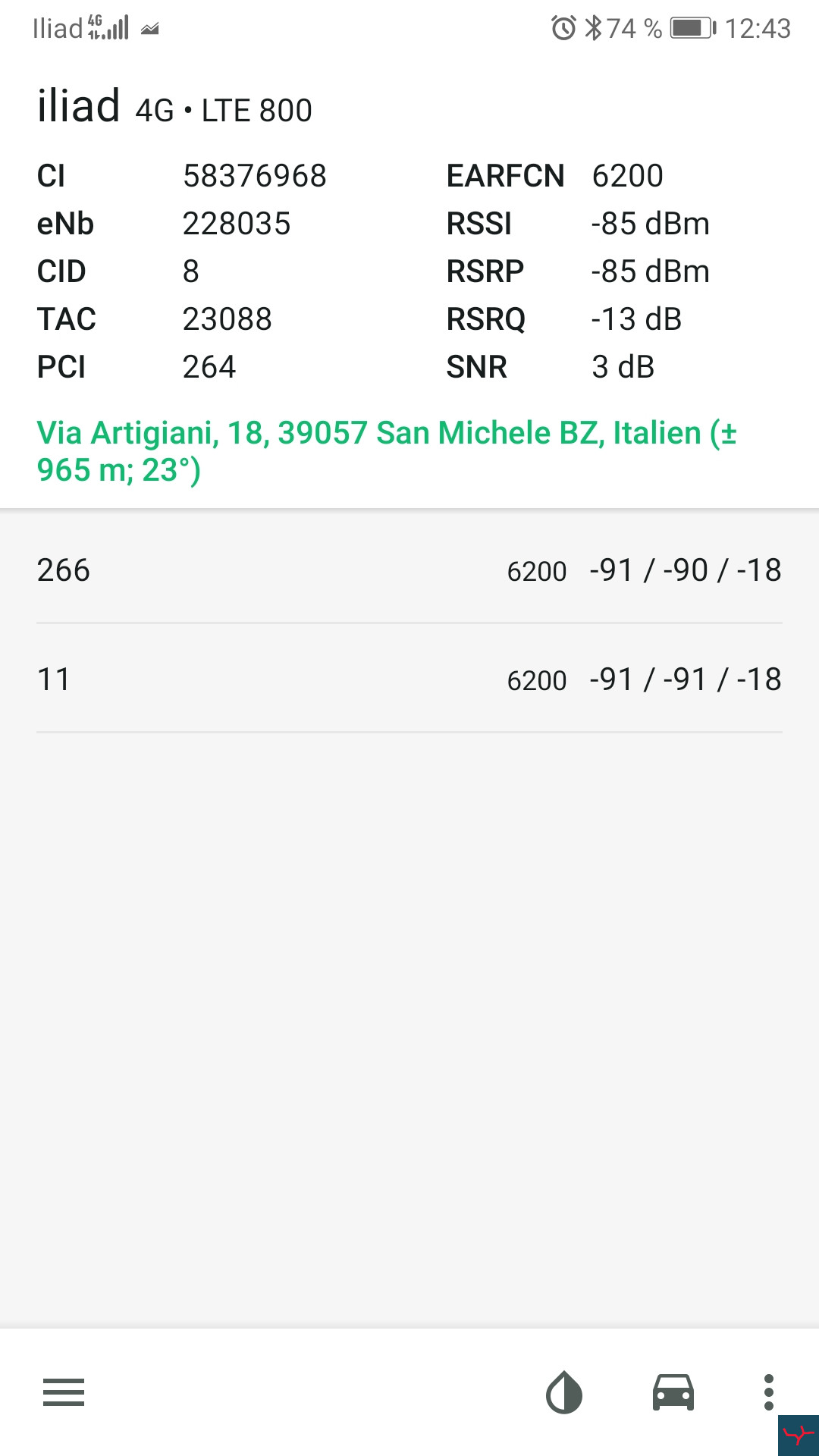The width and height of the screenshot is (819, 1456).
Task: Toggle the dark theme contrast icon
Action: pos(564,1392)
